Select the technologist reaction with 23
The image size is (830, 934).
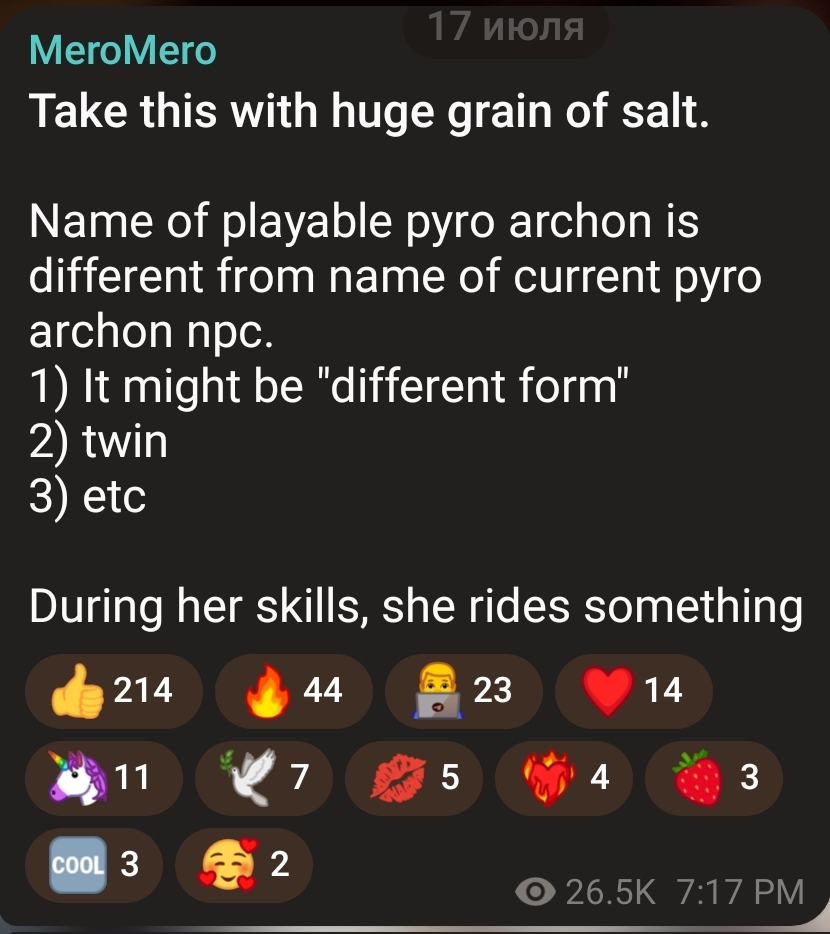[463, 690]
